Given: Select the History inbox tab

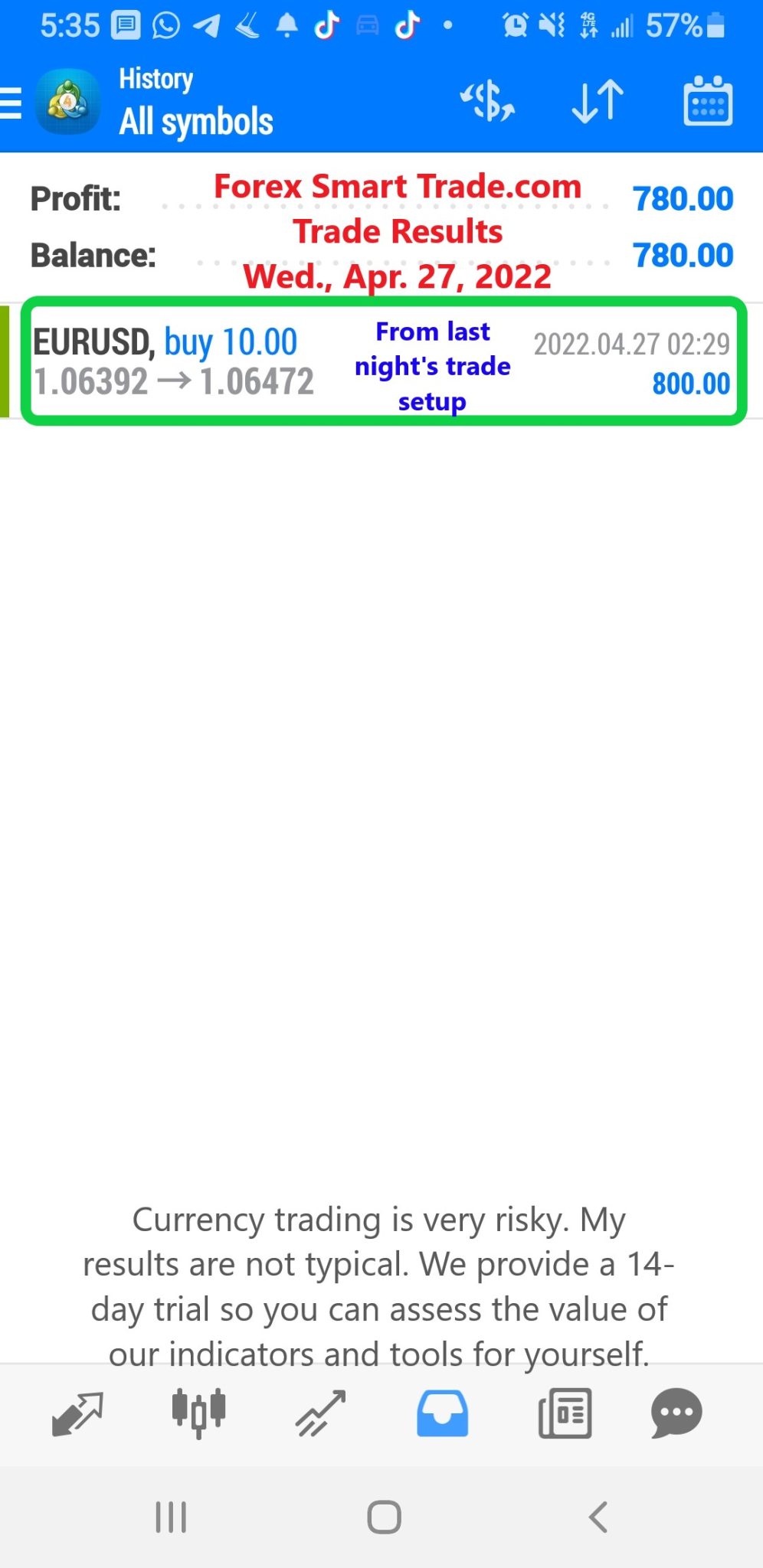Looking at the screenshot, I should [x=442, y=1413].
